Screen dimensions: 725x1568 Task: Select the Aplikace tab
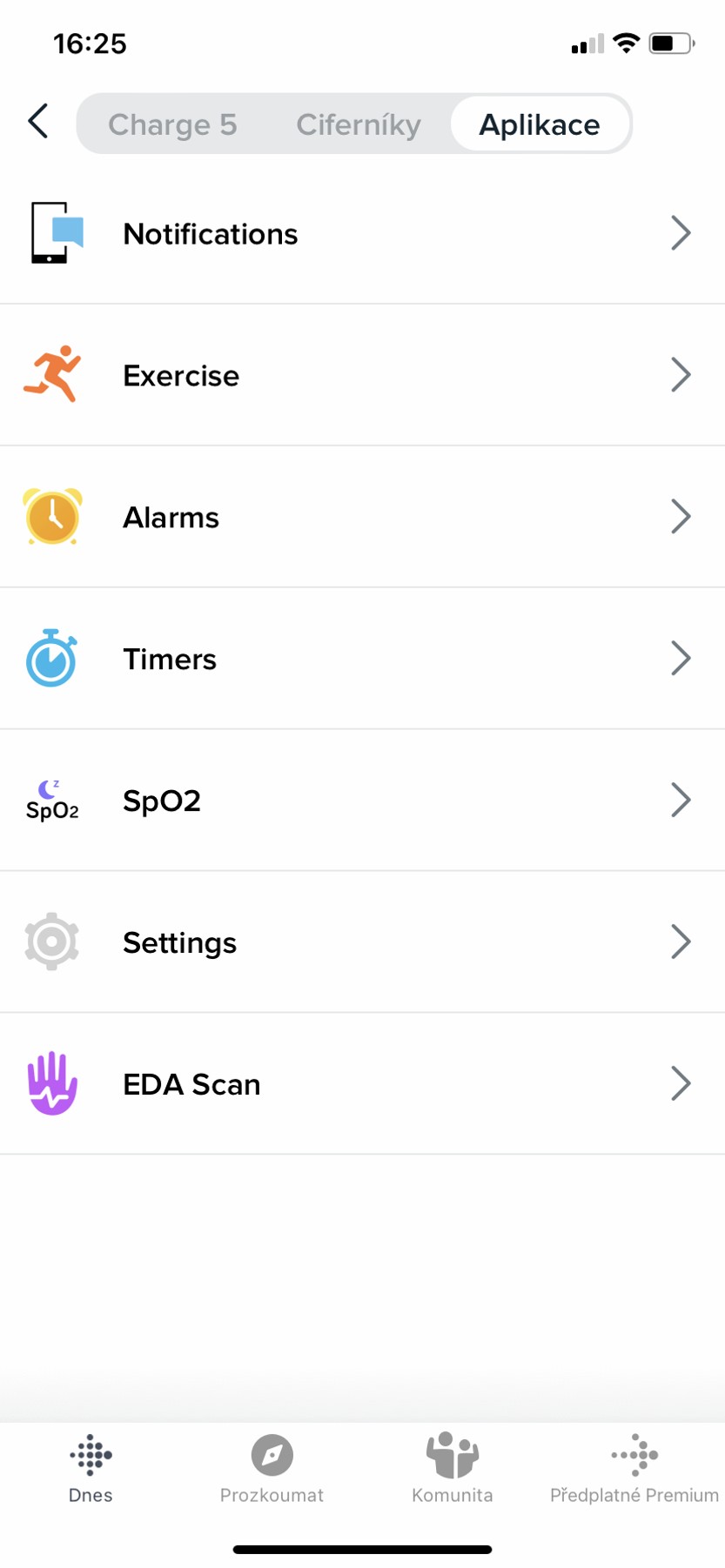tap(539, 124)
